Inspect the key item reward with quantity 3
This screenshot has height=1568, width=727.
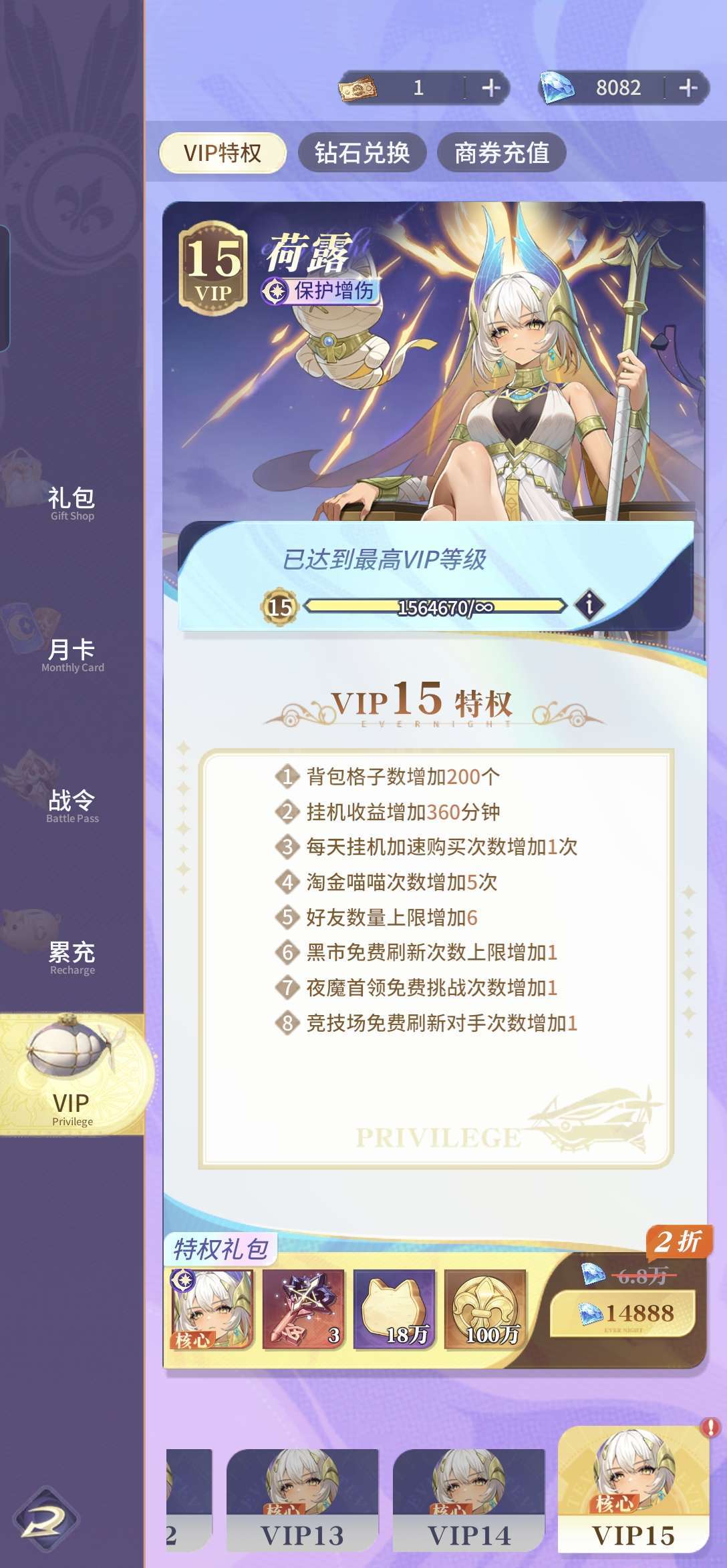click(x=303, y=1310)
